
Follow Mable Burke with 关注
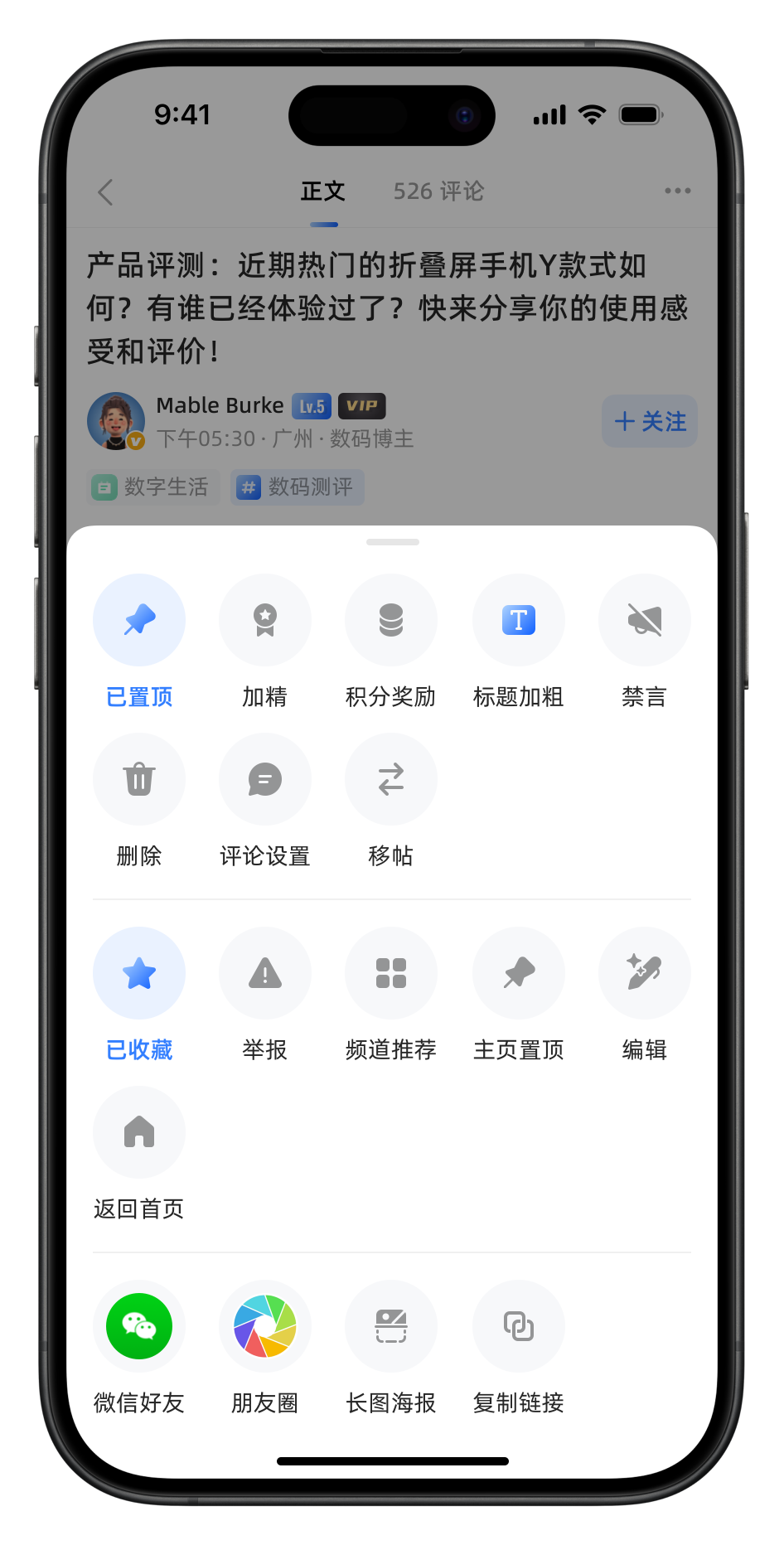tap(650, 422)
